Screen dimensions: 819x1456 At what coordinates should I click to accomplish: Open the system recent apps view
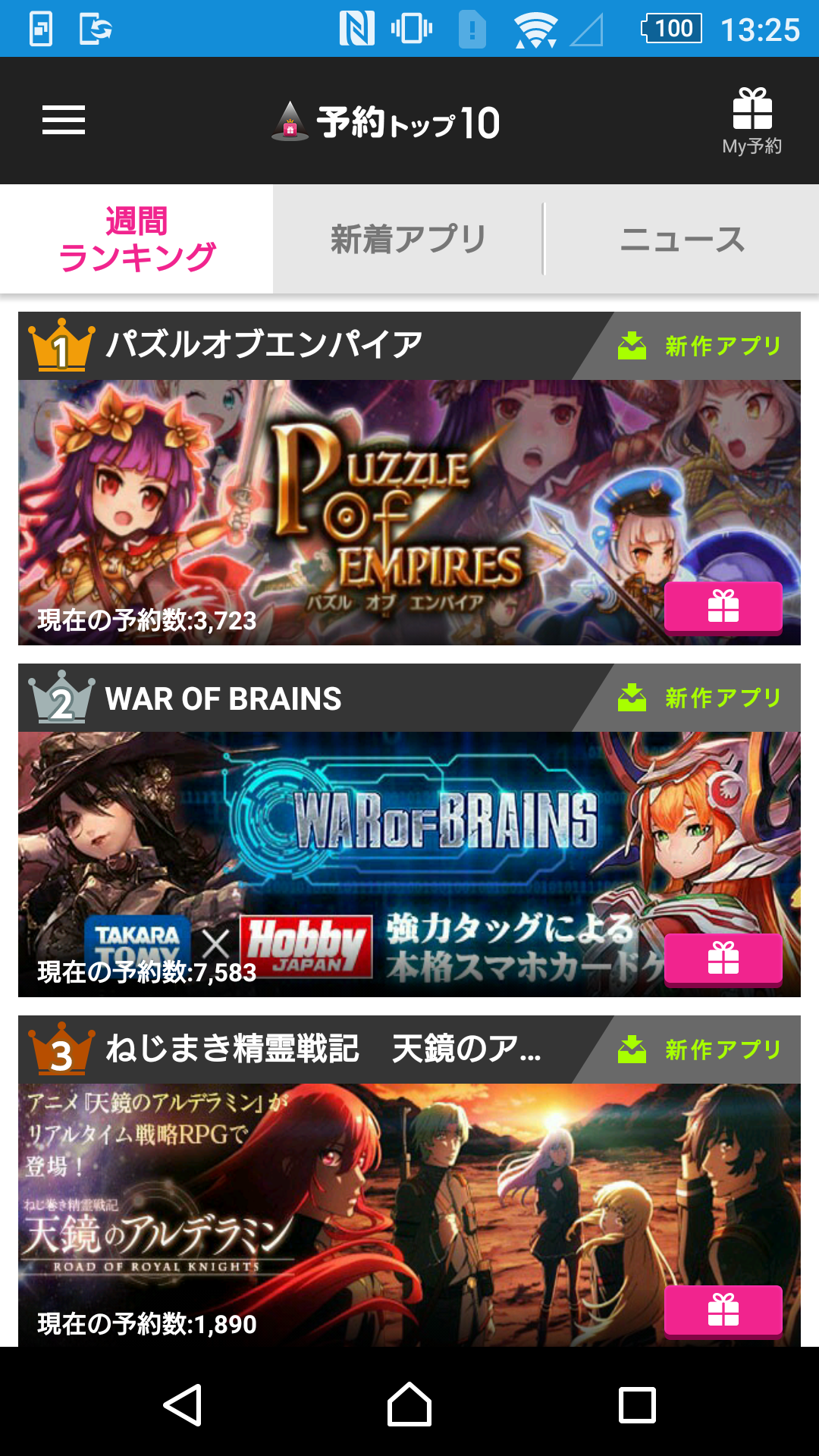click(637, 1404)
